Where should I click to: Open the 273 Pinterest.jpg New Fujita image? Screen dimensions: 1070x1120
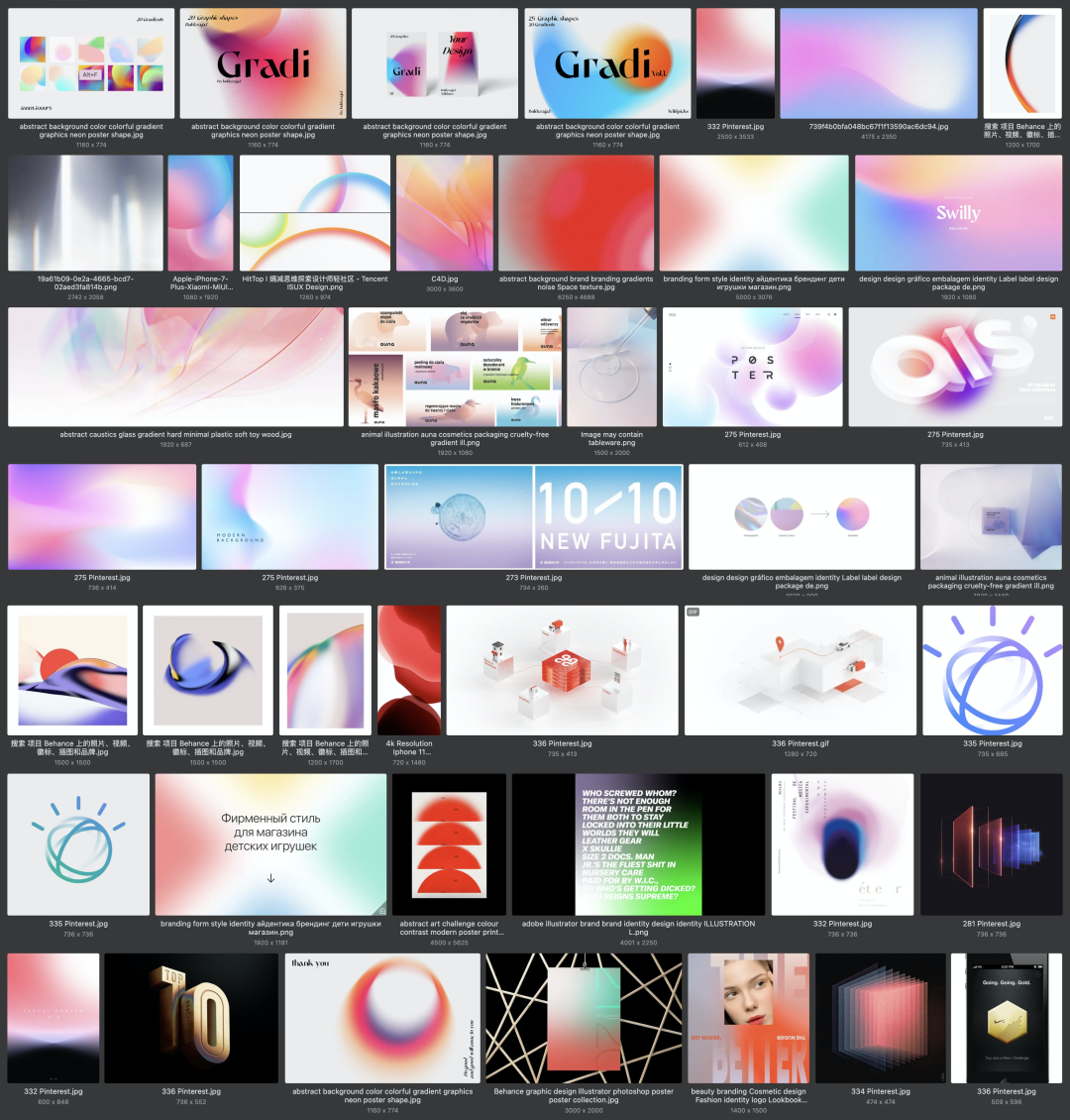(x=534, y=516)
